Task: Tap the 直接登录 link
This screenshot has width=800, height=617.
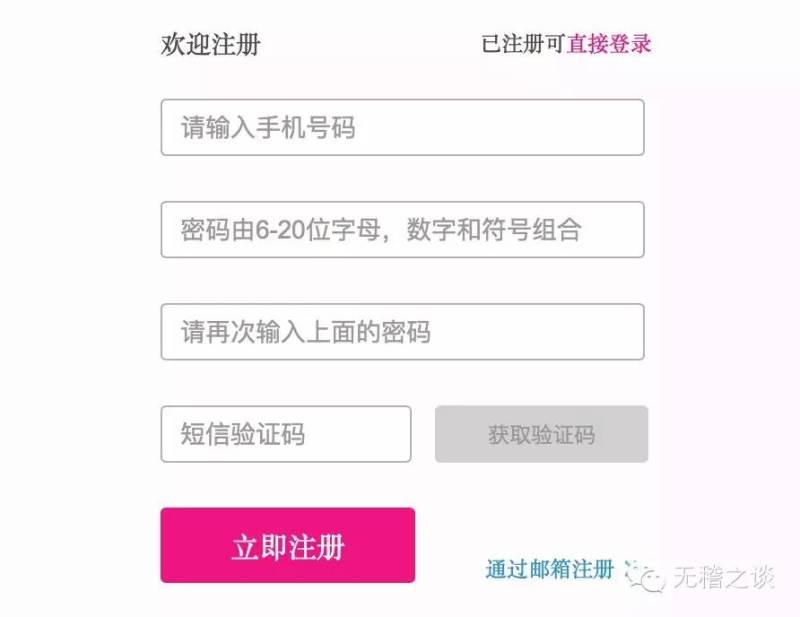Action: [609, 44]
